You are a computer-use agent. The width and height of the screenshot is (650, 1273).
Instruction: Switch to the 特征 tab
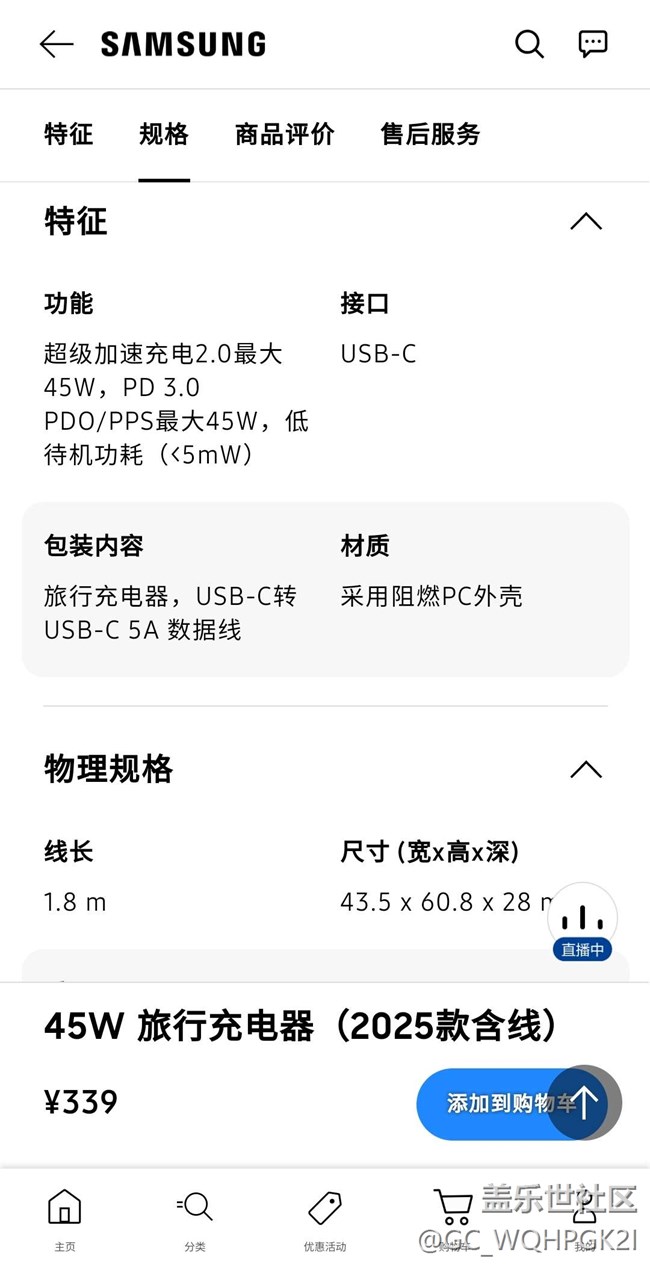(x=69, y=134)
